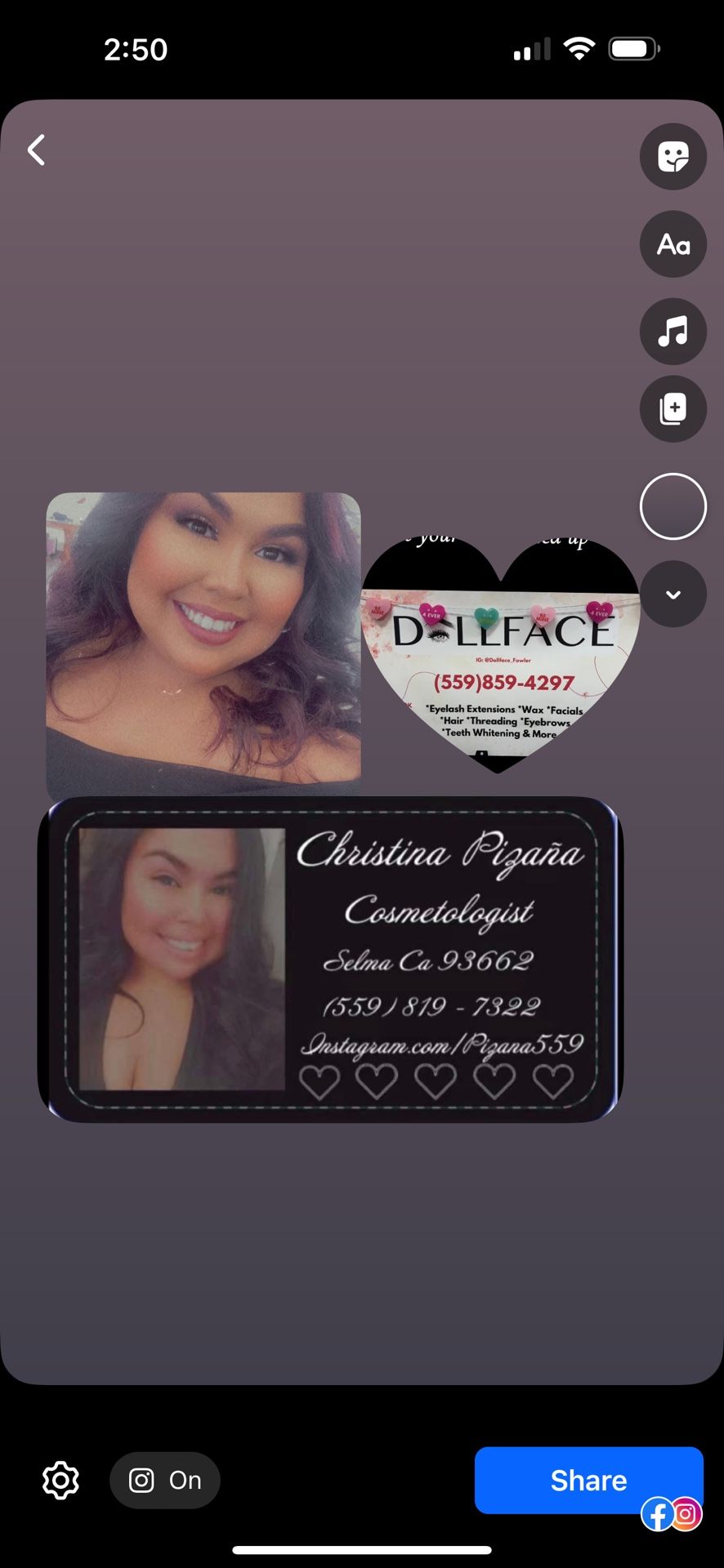Add text with the Aa tool
The height and width of the screenshot is (1568, 724).
[673, 244]
